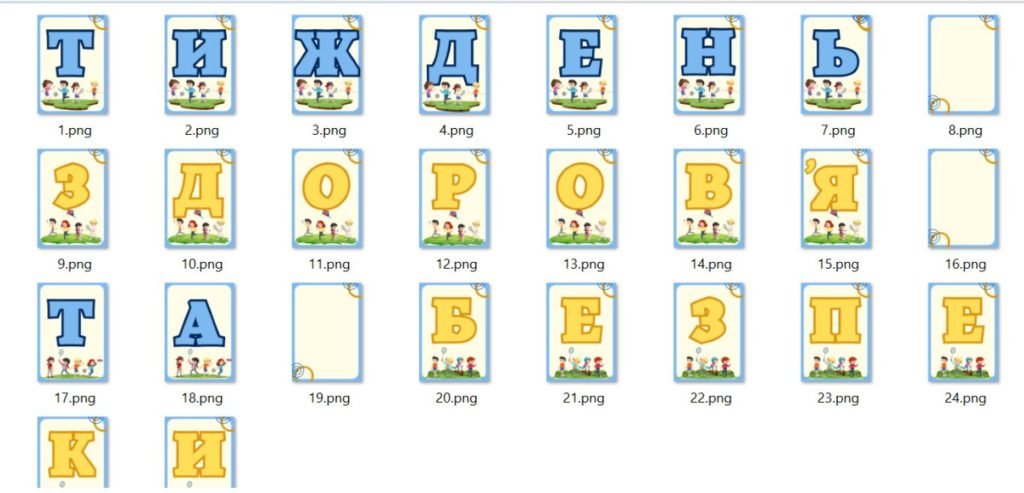Open the 22.png file
This screenshot has width=1024, height=493.
pos(708,332)
